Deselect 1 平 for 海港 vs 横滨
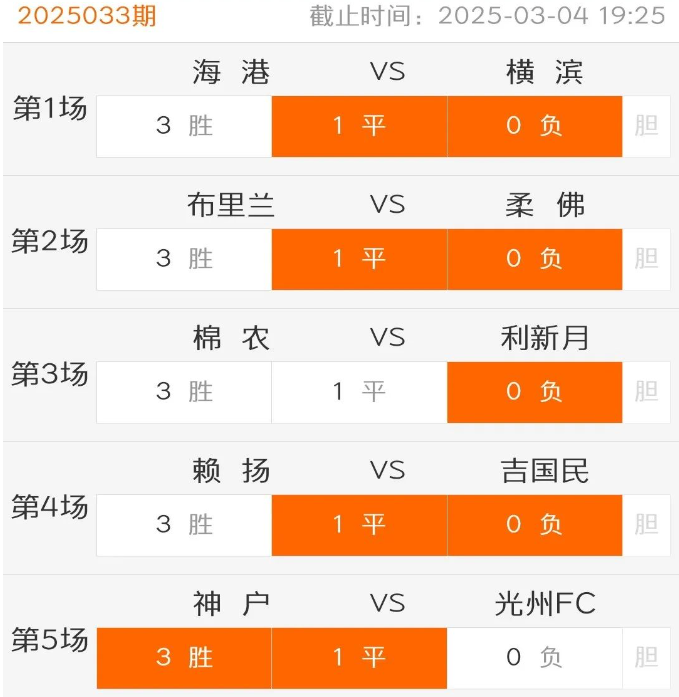Screen dimensions: 679x697 pyautogui.click(x=359, y=126)
